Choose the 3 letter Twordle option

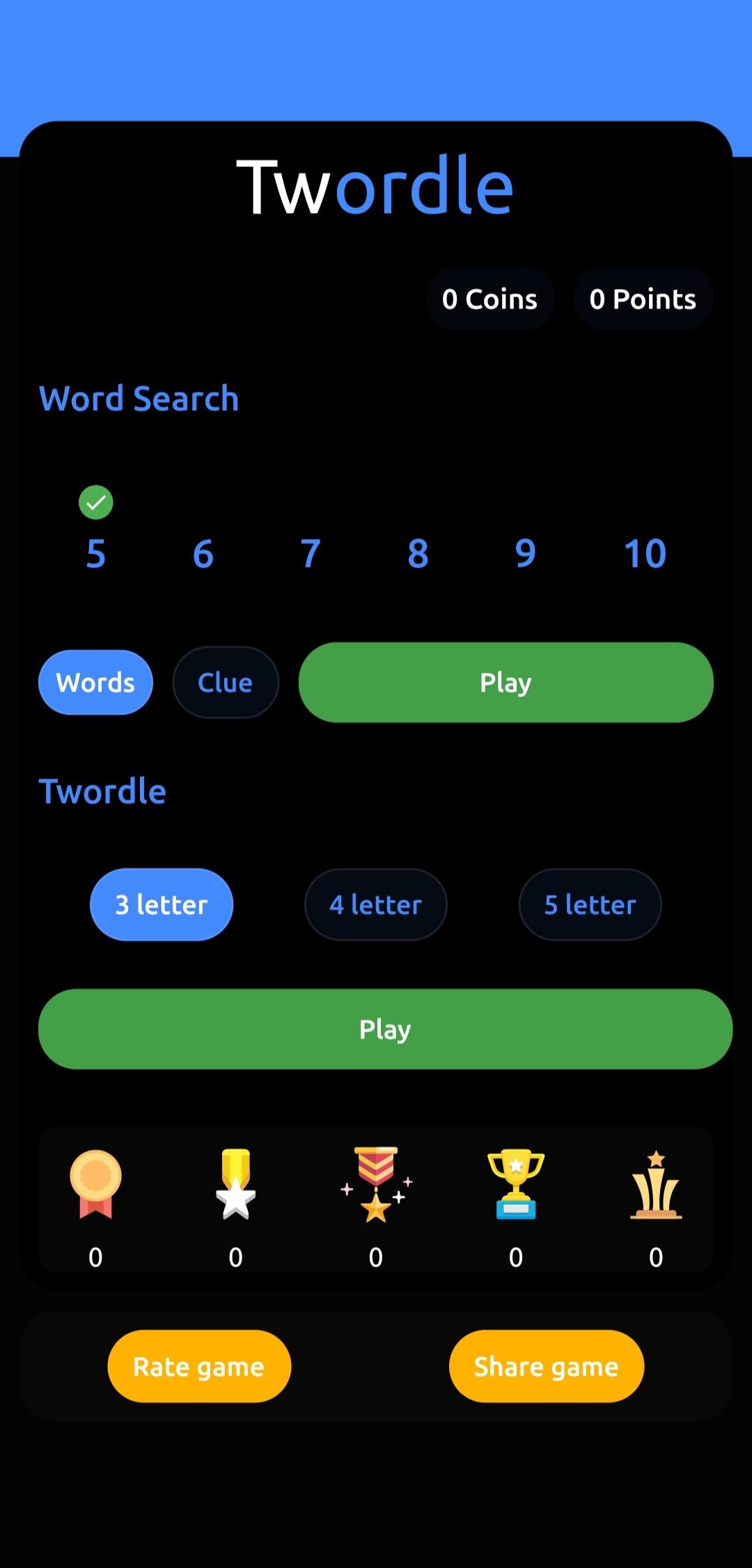[162, 904]
